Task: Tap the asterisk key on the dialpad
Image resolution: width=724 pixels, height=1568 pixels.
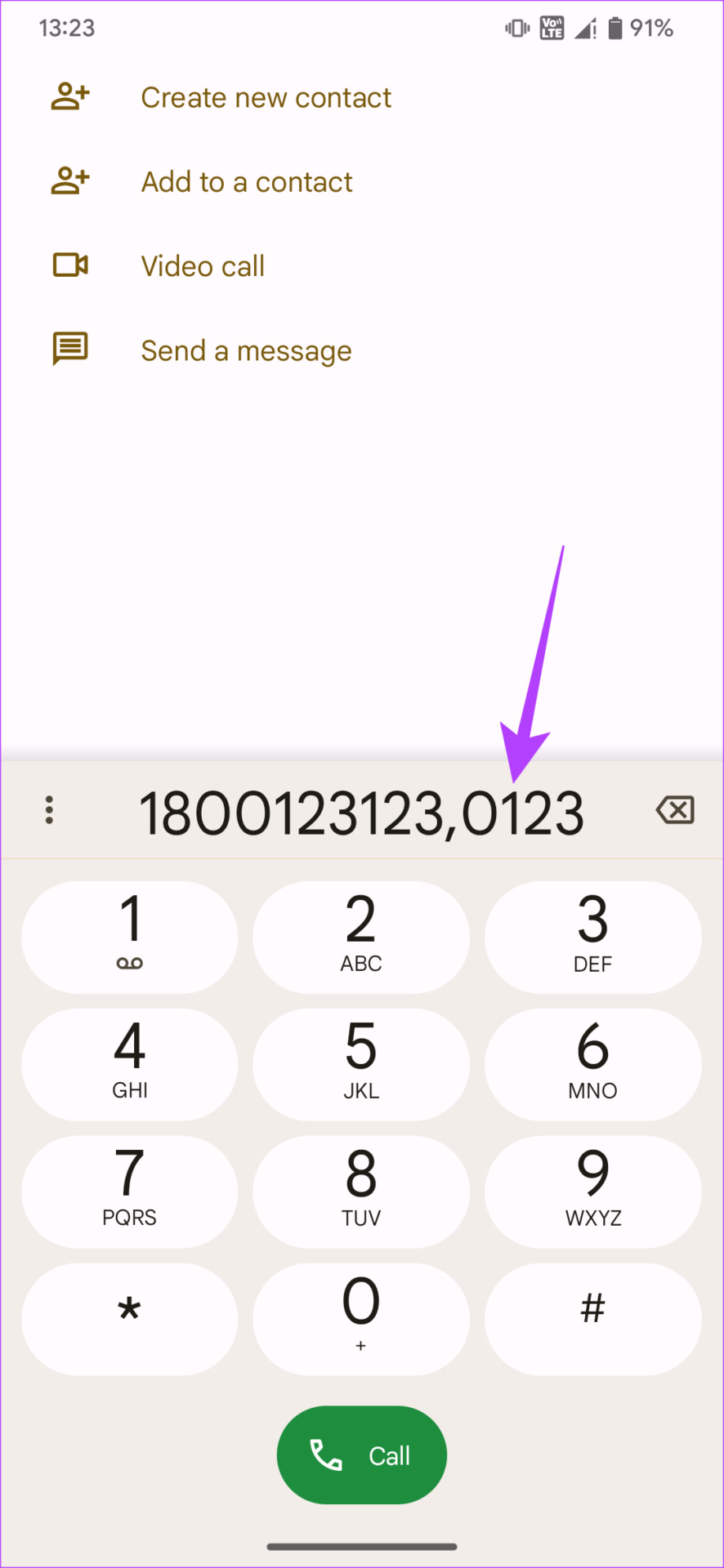Action: tap(130, 1318)
